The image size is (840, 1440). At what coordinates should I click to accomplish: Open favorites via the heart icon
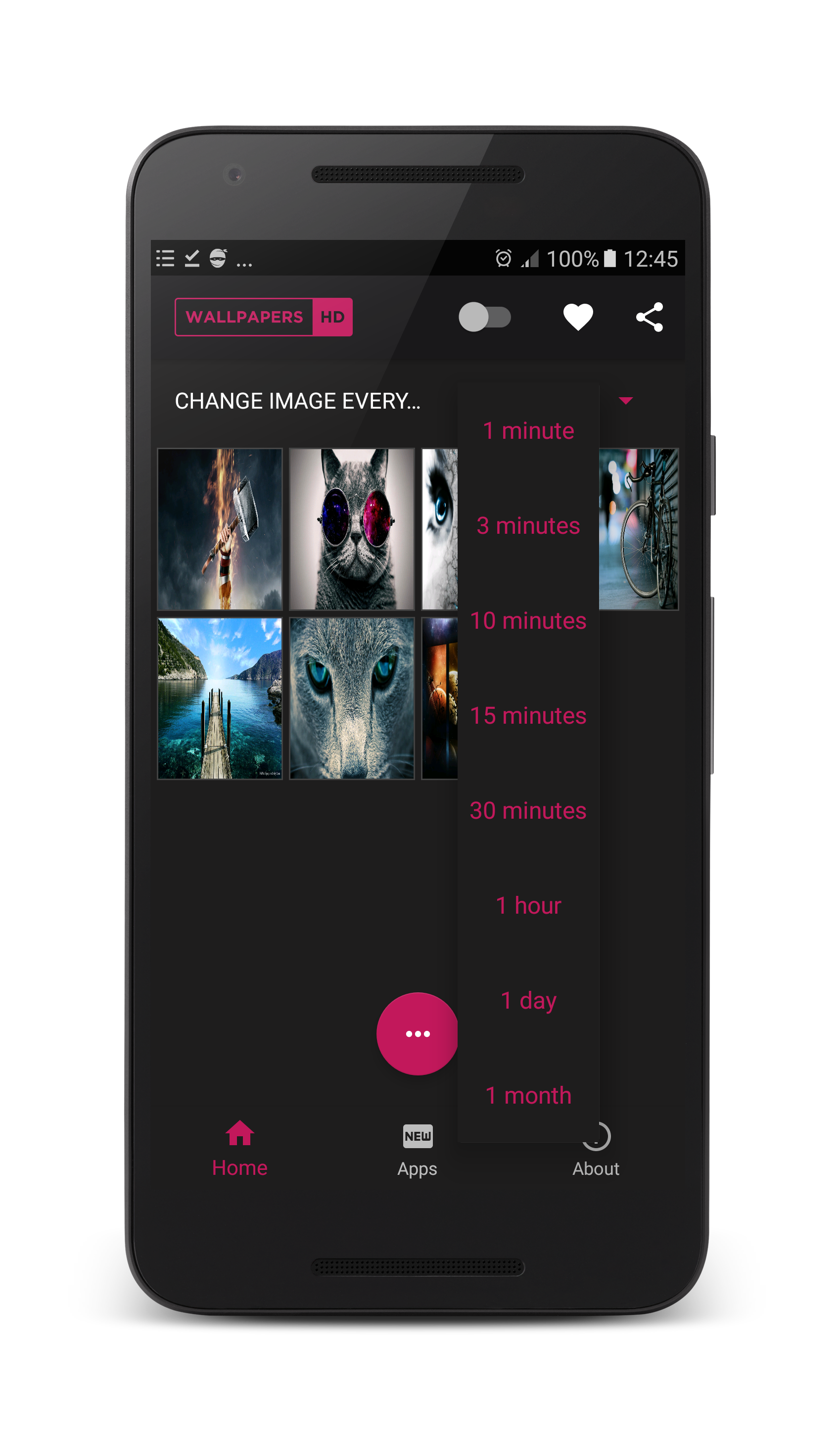click(x=578, y=317)
